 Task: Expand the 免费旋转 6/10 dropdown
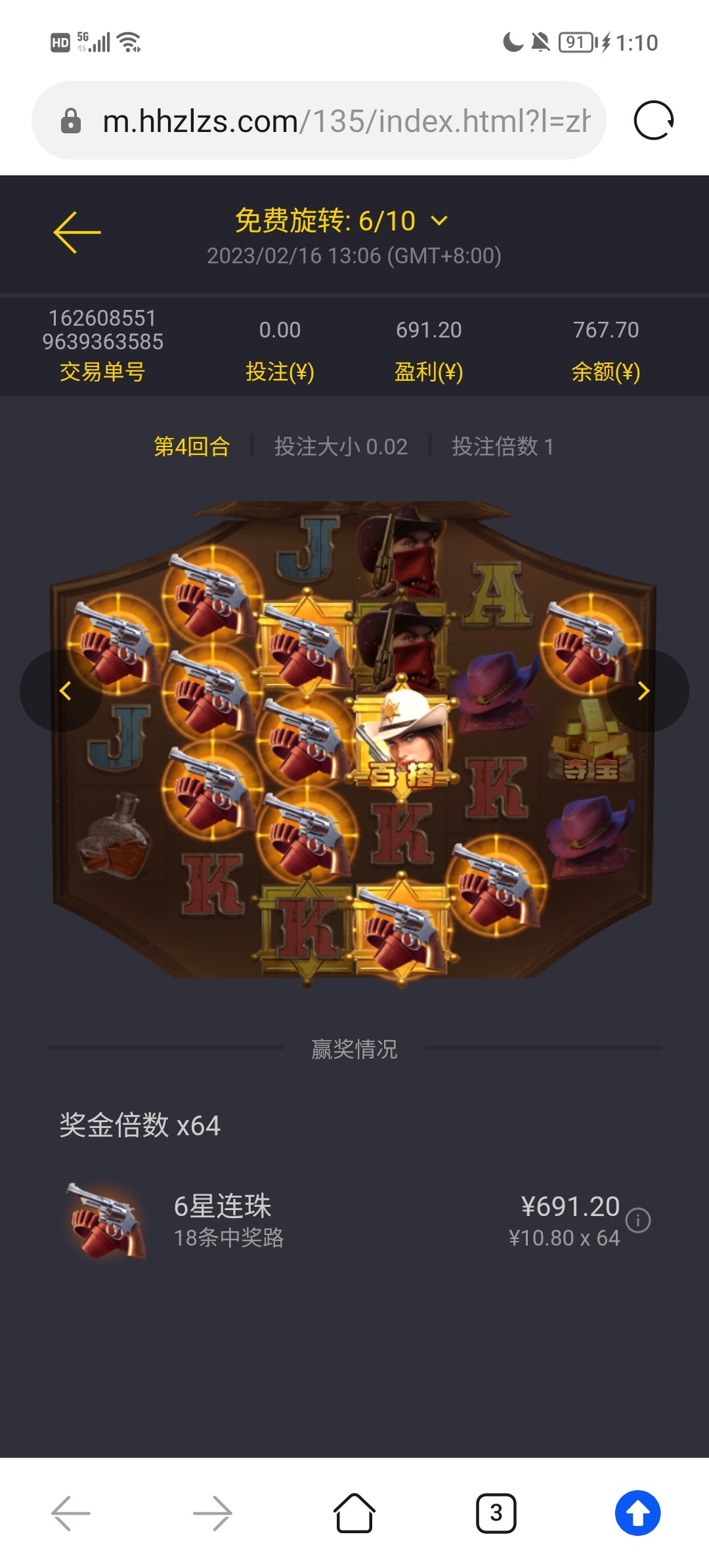(439, 221)
